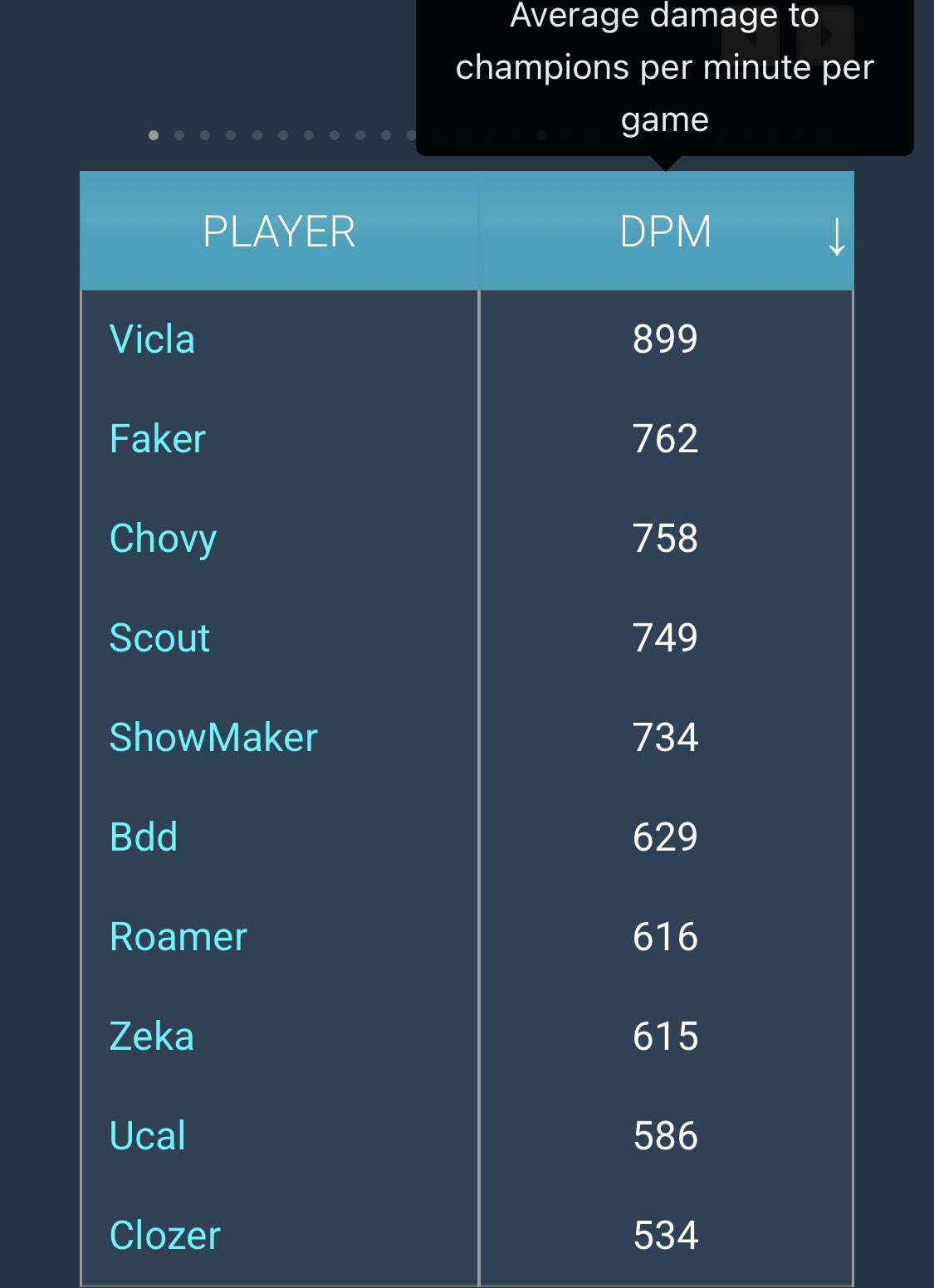Screen dimensions: 934x1288
Task: Select the Roamer player link
Action: coord(178,937)
